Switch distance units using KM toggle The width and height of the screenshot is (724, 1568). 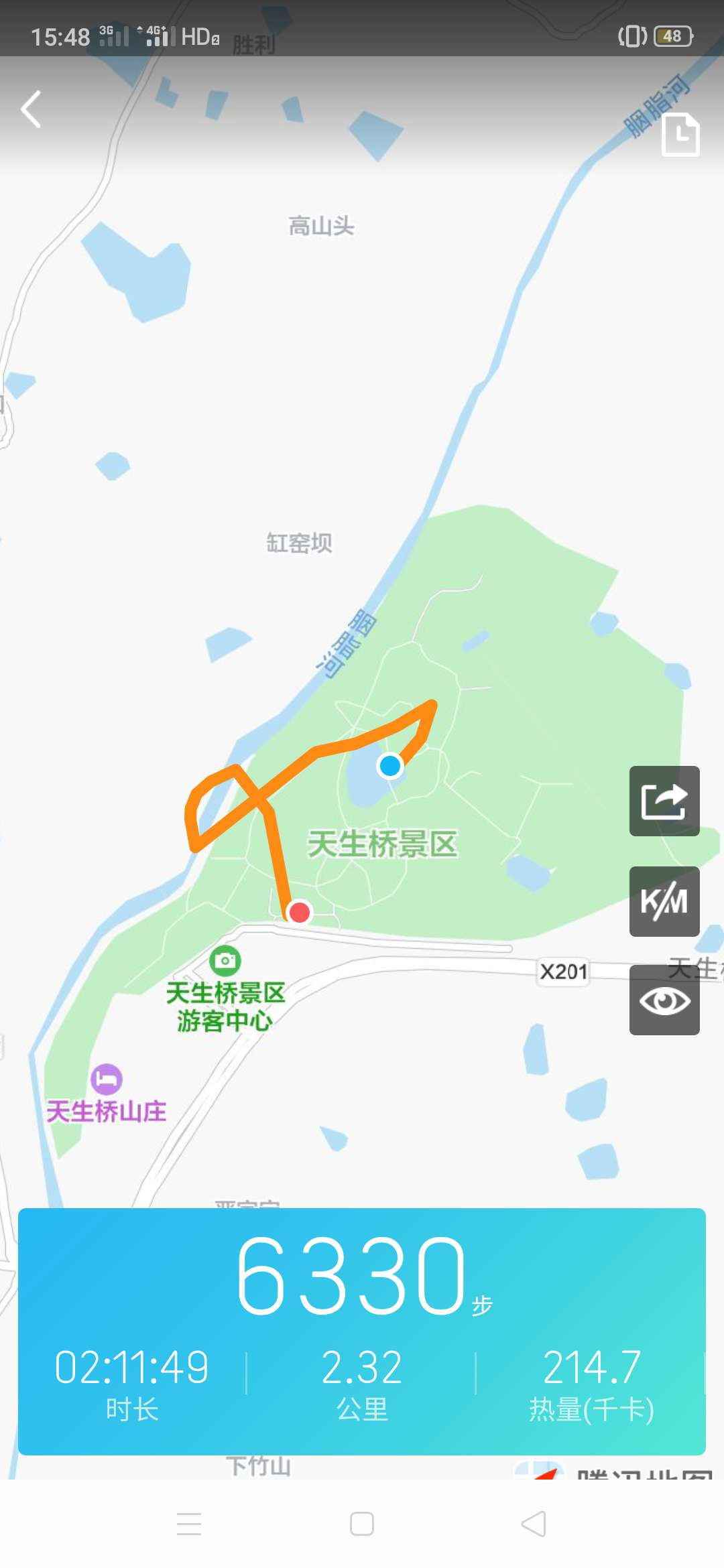664,901
